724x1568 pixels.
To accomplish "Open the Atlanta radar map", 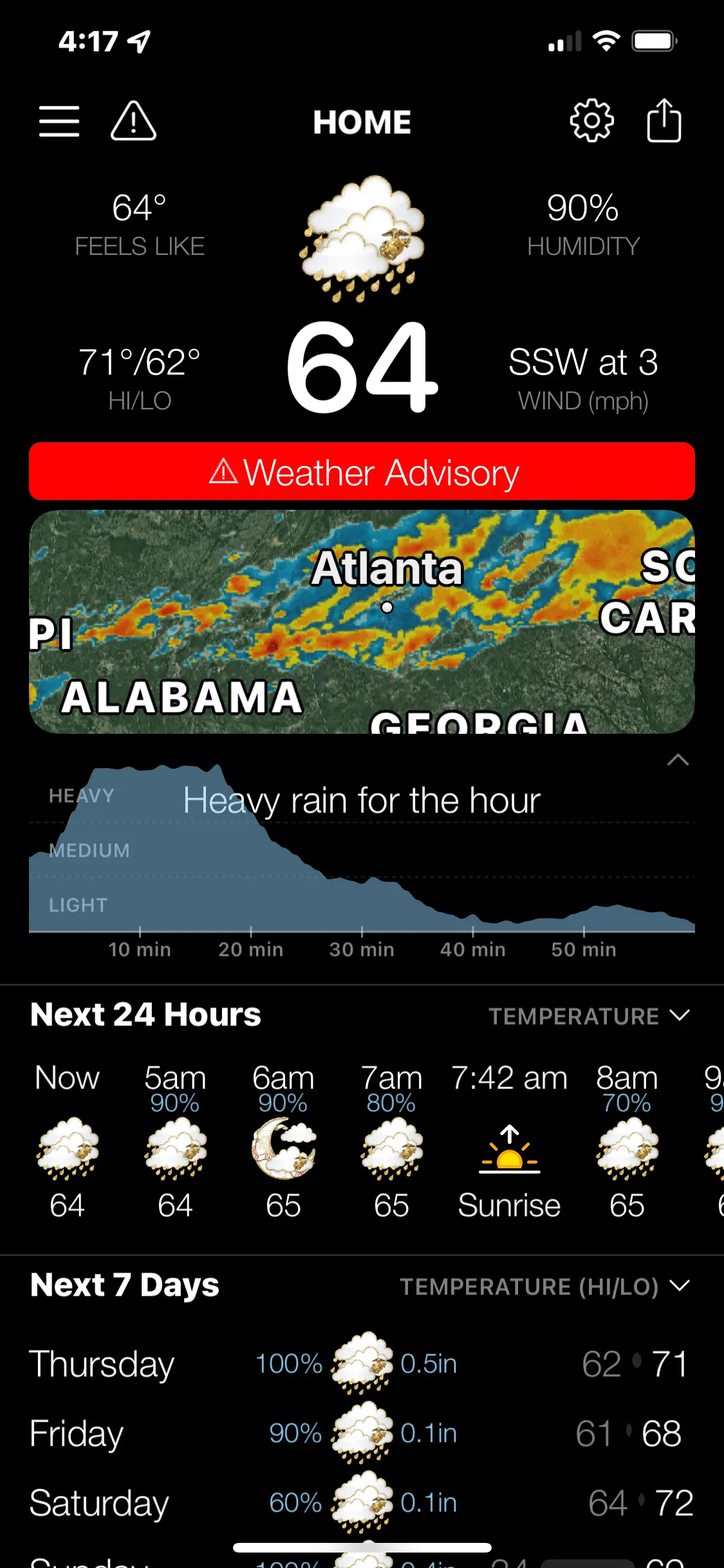I will click(362, 622).
